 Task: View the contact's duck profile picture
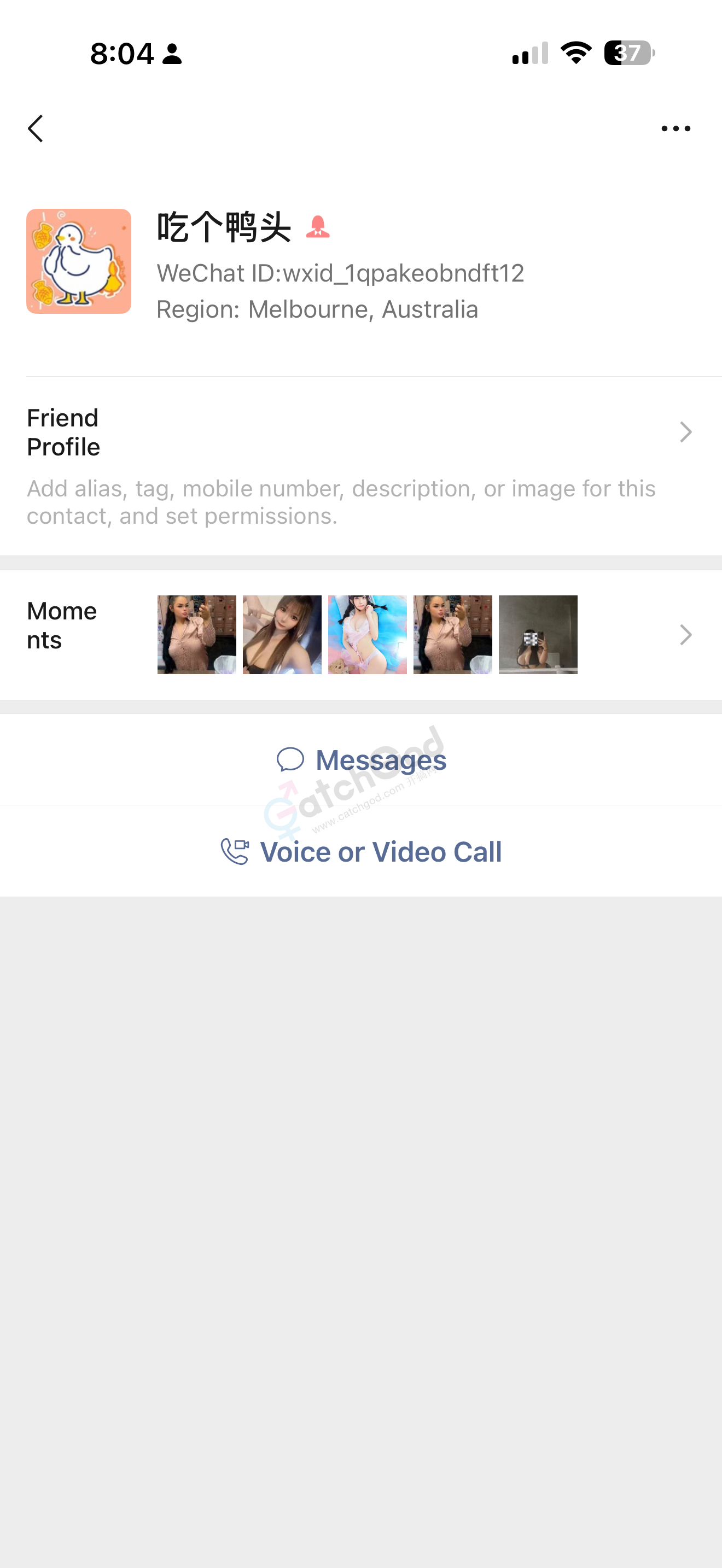tap(79, 261)
